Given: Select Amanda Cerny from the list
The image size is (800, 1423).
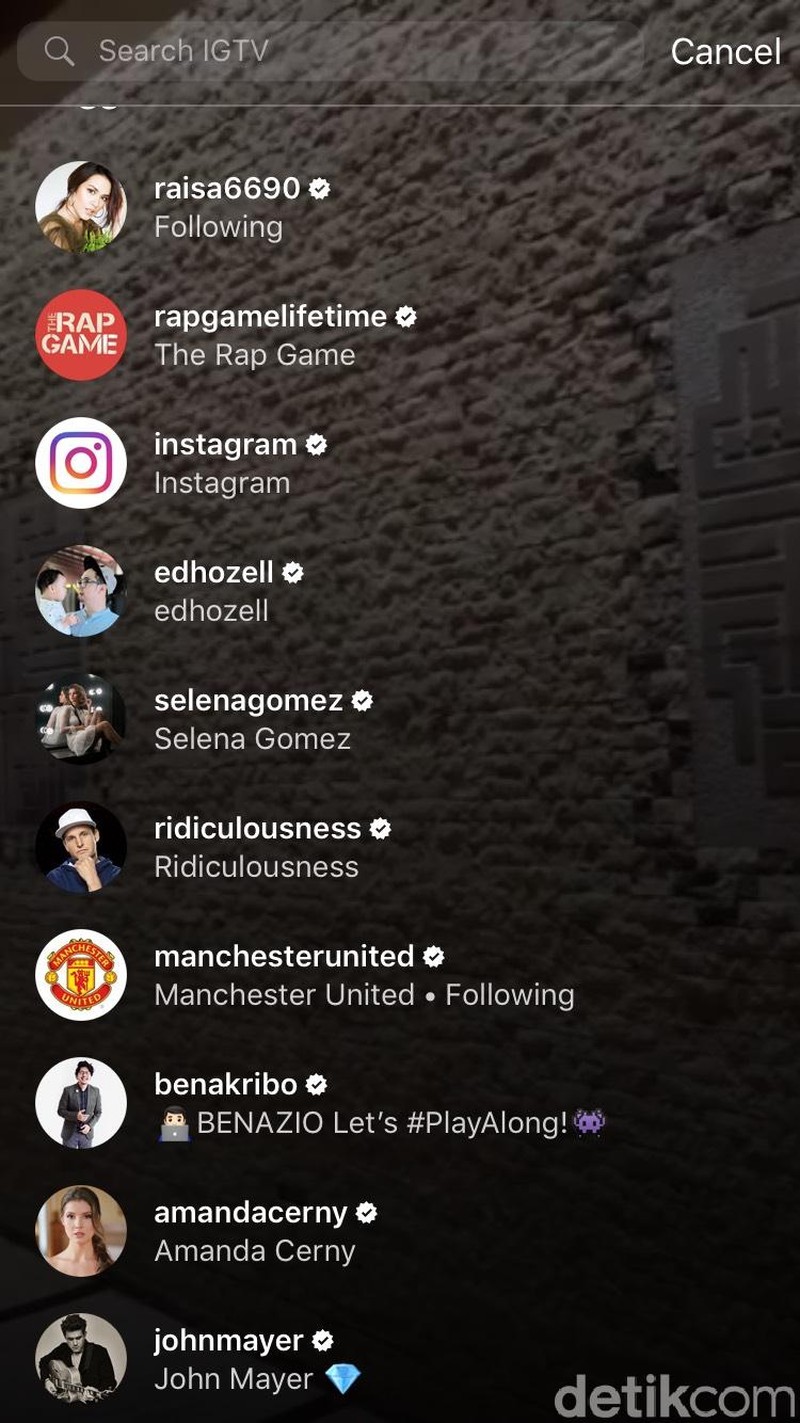Looking at the screenshot, I should point(255,1231).
